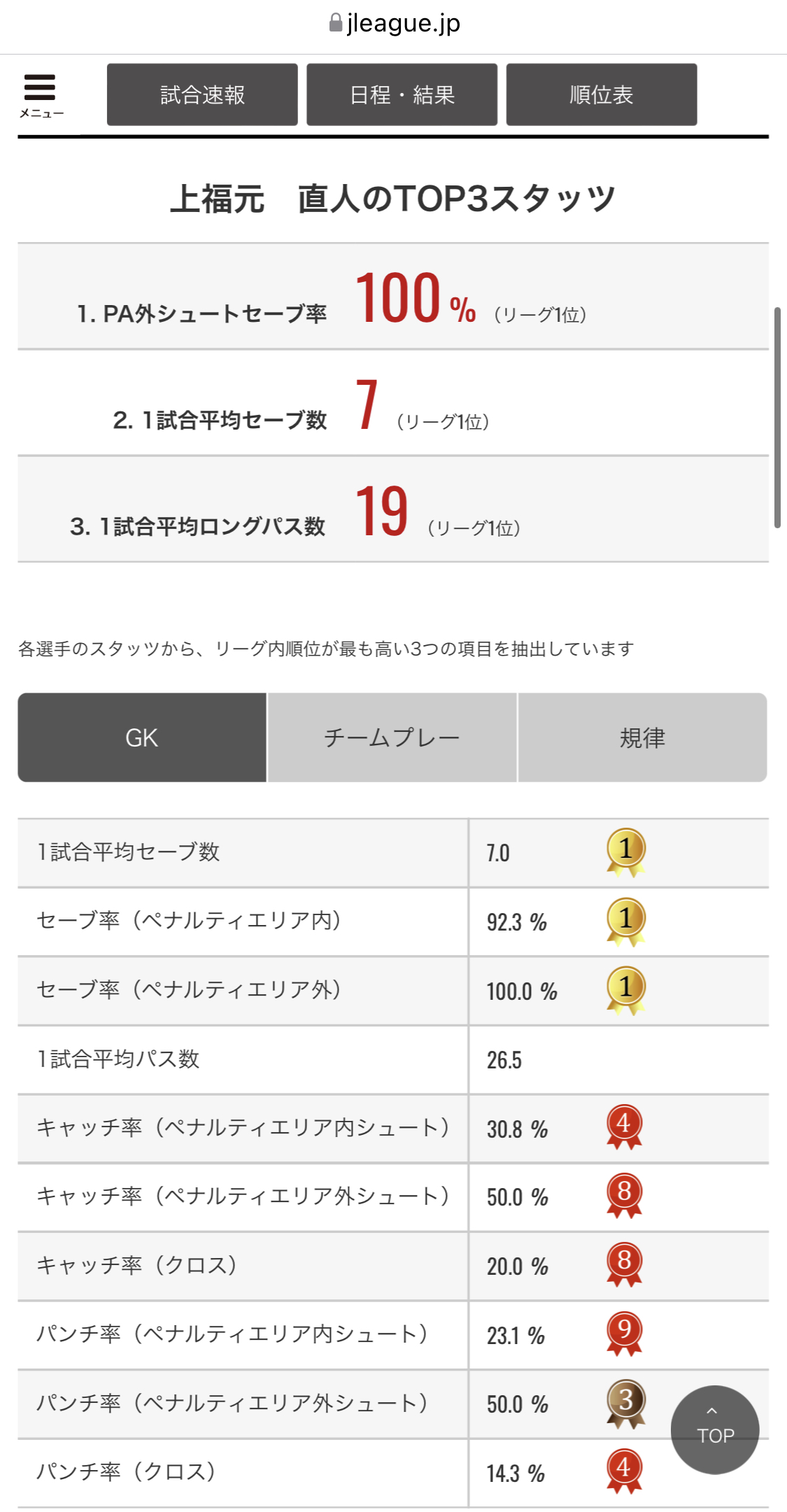Viewport: 787px width, 1512px height.
Task: View the 順位表 standings
Action: click(602, 94)
